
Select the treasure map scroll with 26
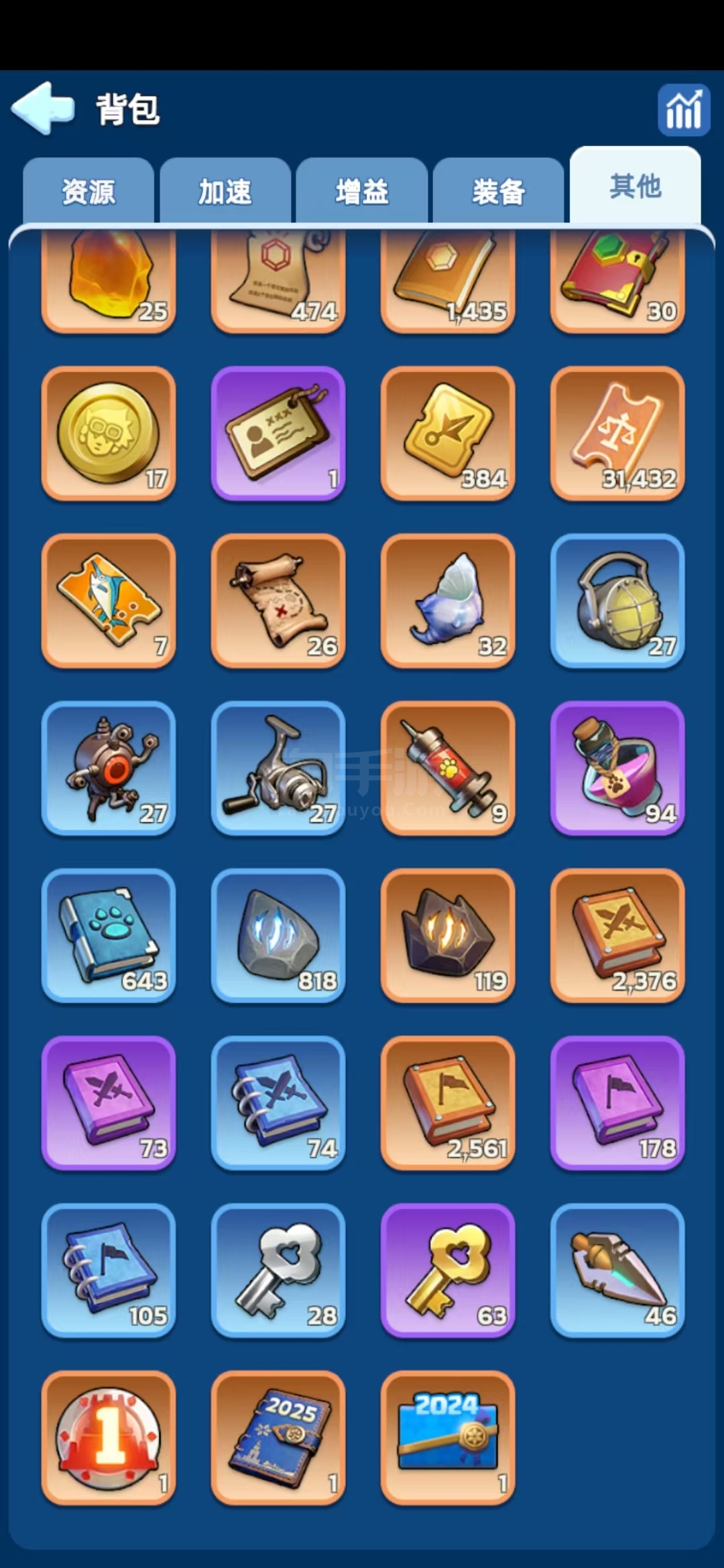(278, 600)
